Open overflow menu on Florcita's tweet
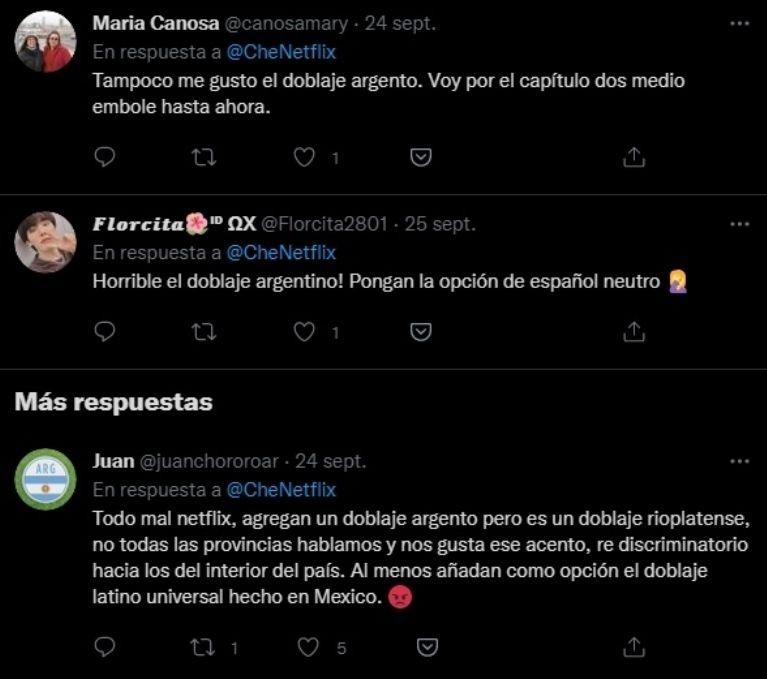The image size is (767, 679). tap(739, 224)
